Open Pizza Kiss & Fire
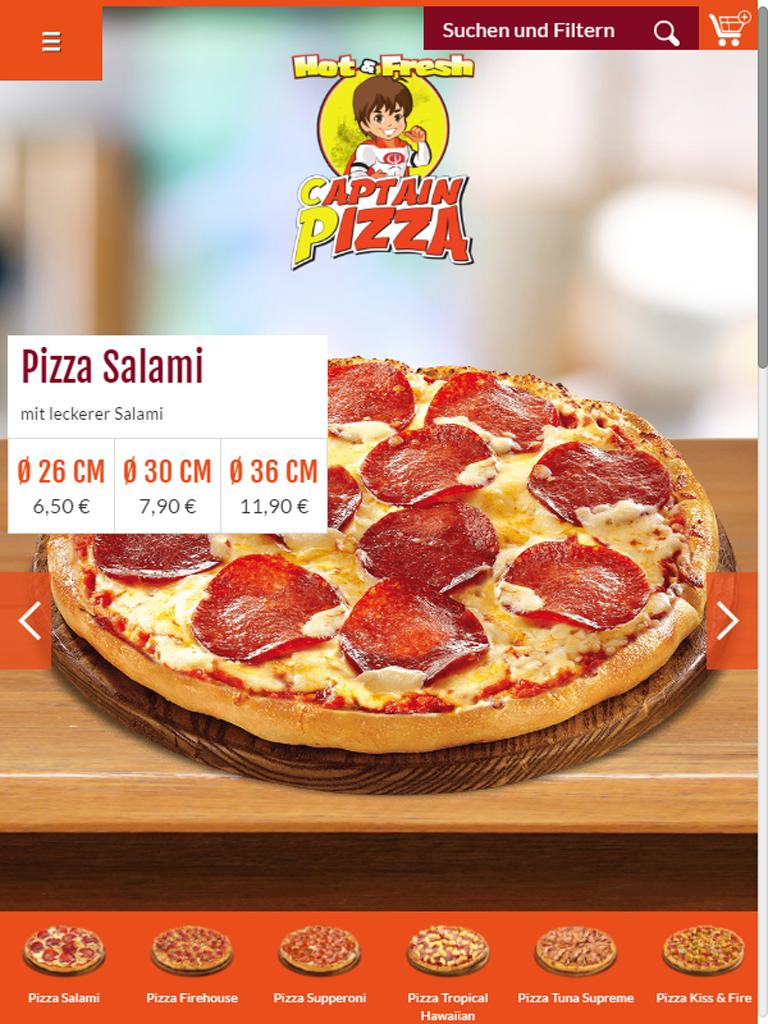Viewport: 768px width, 1024px height. pos(703,961)
